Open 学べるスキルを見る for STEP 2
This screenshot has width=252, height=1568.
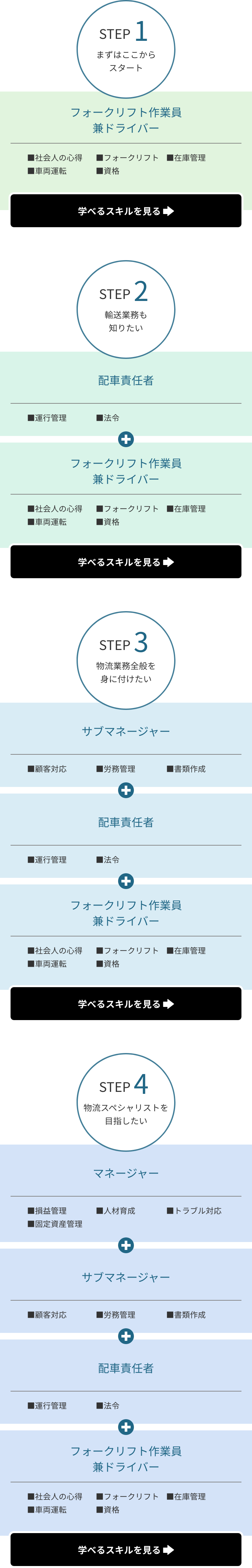tap(126, 562)
